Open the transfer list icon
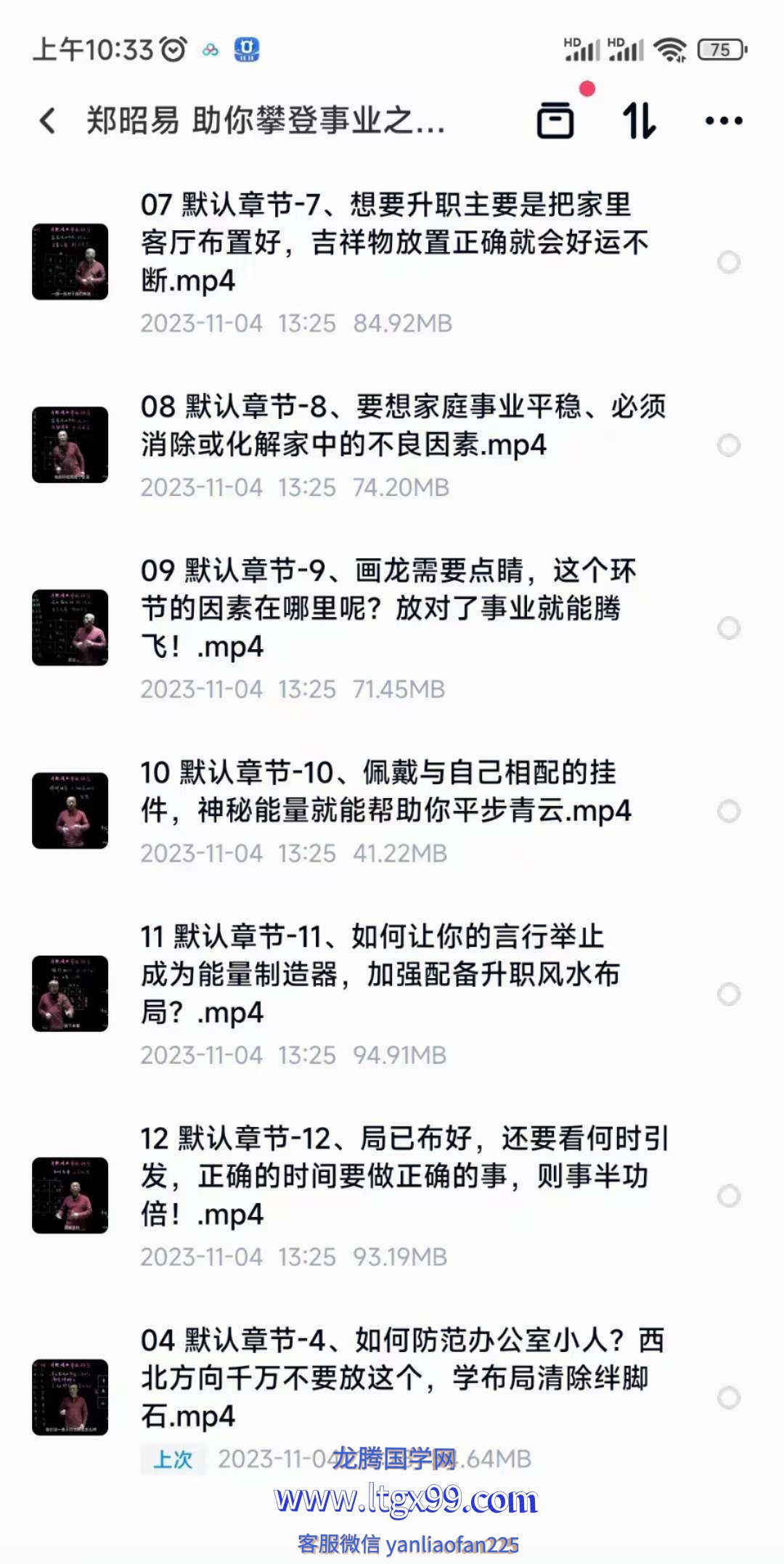 [x=555, y=121]
